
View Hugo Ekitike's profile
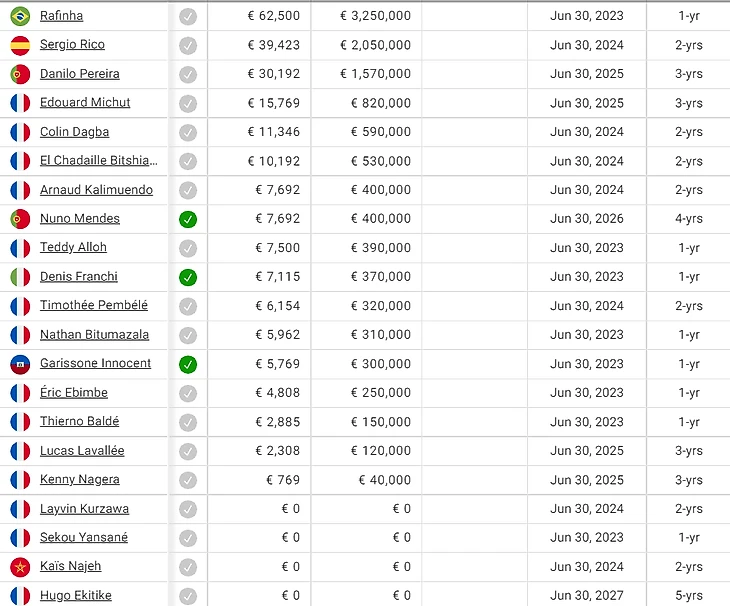coord(75,596)
